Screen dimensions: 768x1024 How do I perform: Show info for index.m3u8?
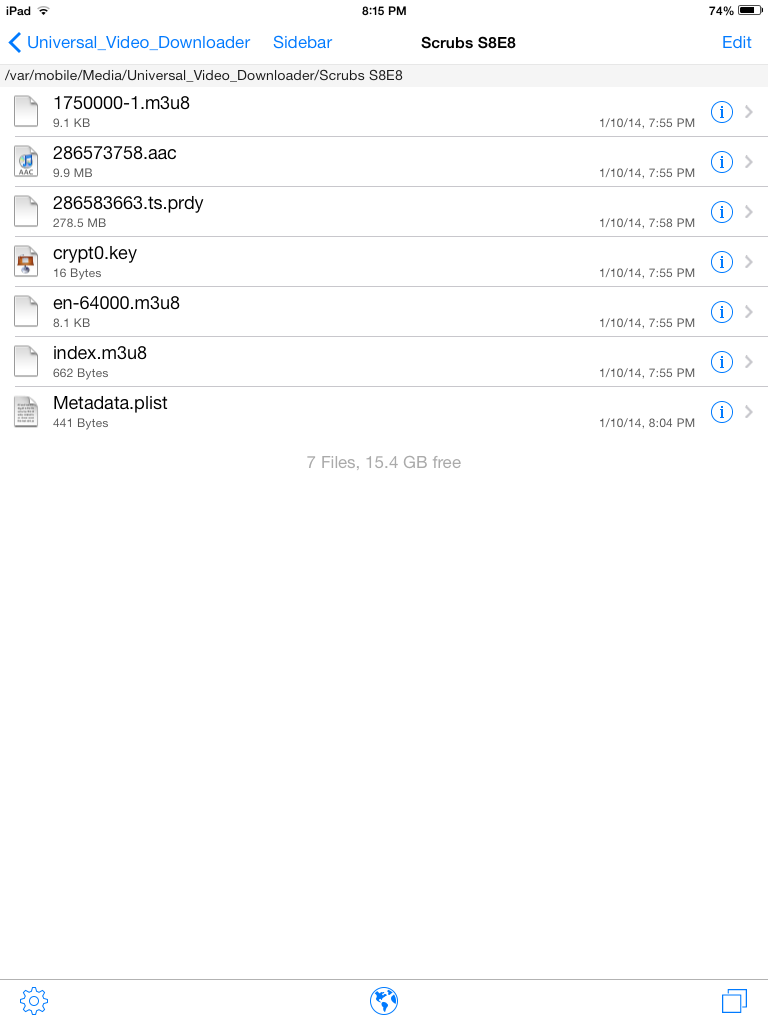(721, 362)
